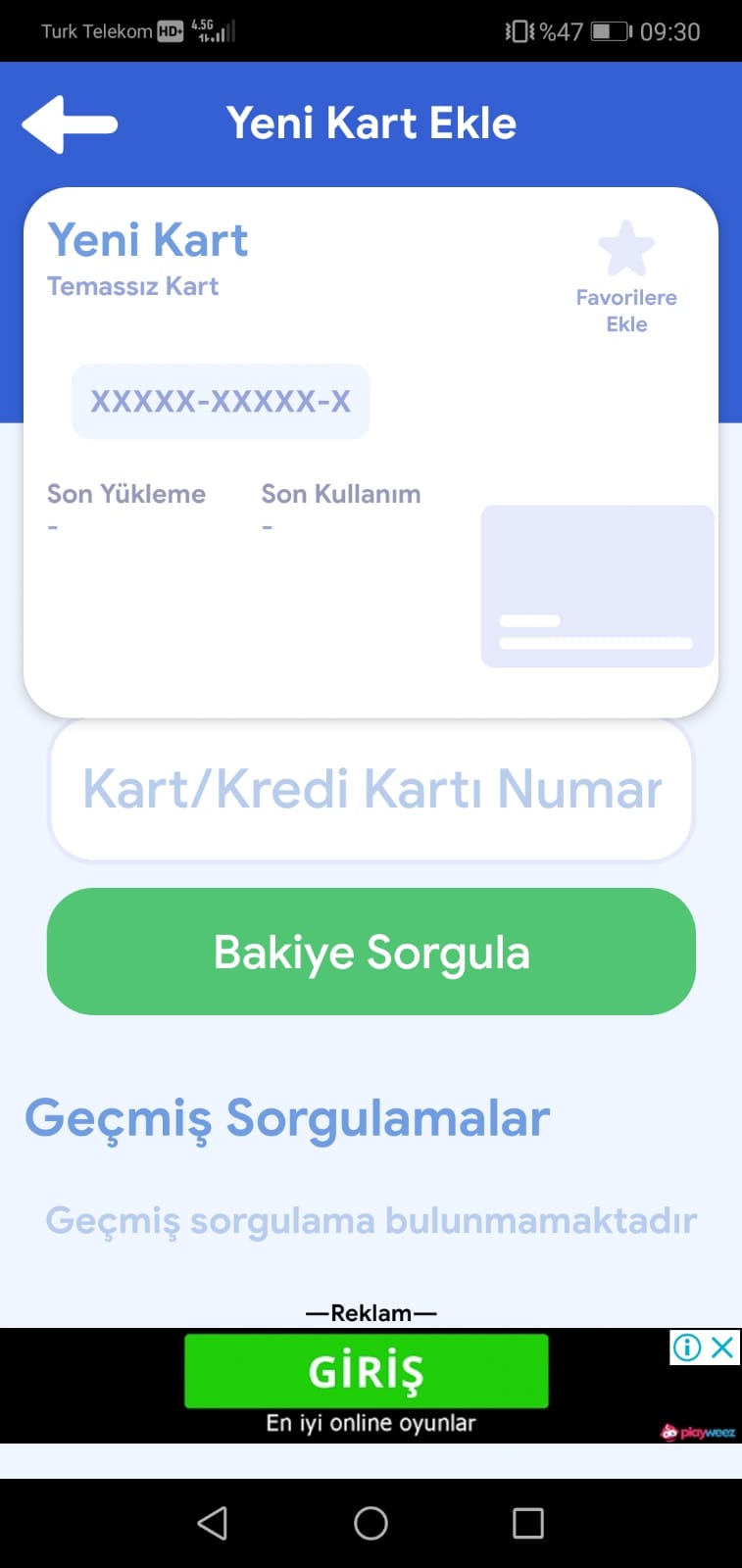Close the ad with the X
This screenshot has height=1568, width=742.
723,1347
